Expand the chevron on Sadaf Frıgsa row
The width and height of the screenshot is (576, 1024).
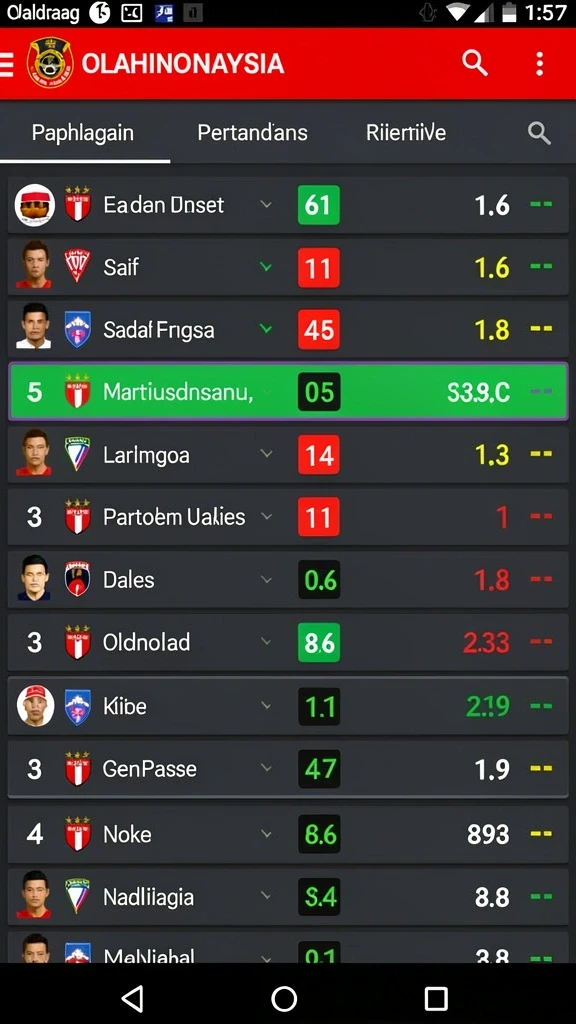266,329
